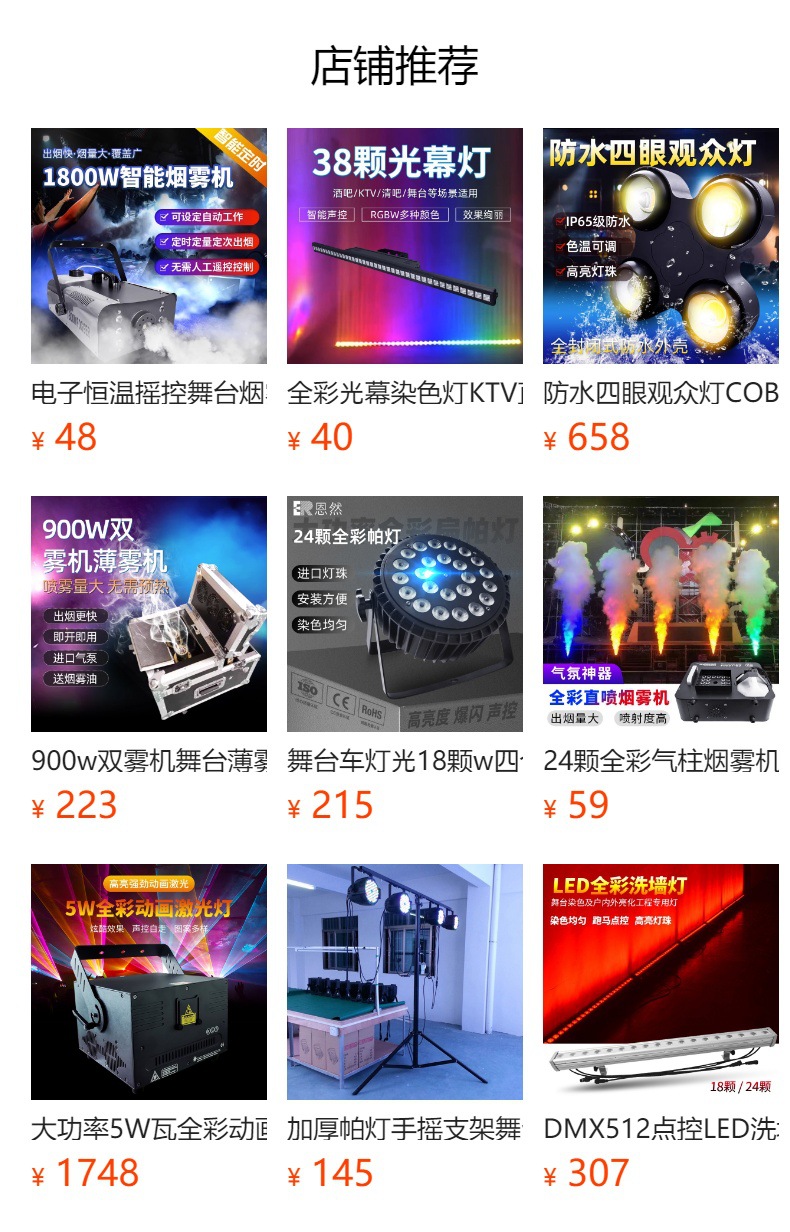View the 38颗光幕灯 product at ¥40

405,246
